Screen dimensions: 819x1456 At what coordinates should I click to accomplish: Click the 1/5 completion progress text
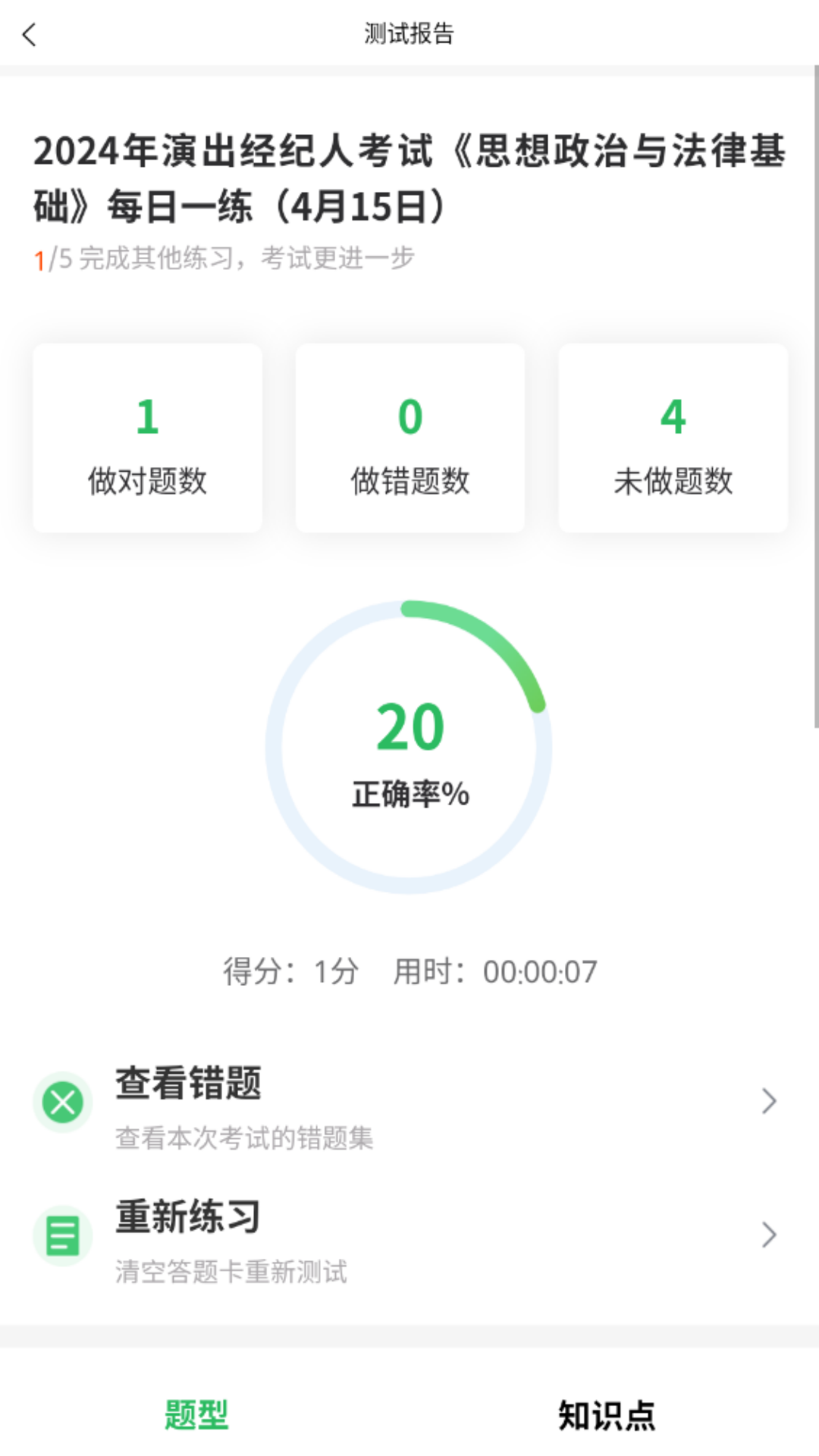point(225,258)
